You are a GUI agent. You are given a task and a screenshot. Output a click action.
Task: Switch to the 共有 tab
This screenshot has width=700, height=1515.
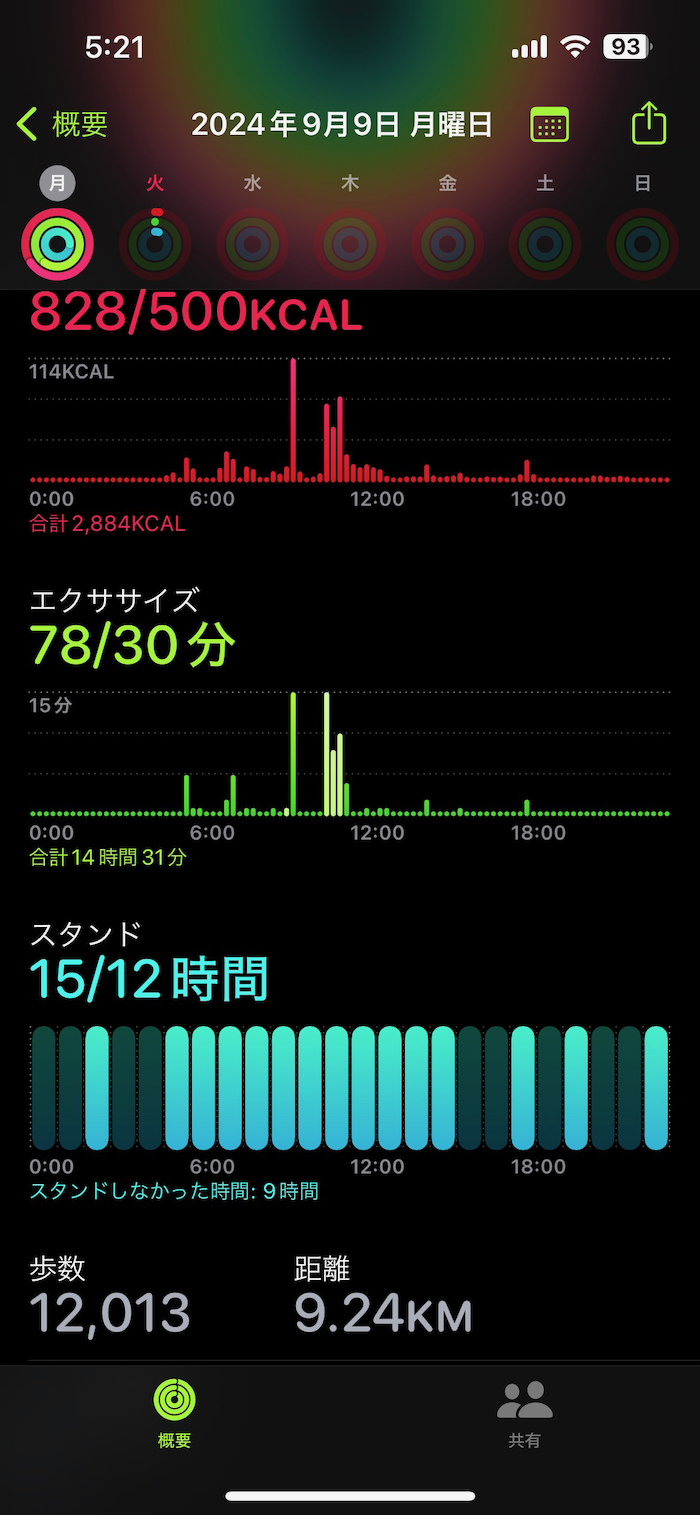point(525,1413)
